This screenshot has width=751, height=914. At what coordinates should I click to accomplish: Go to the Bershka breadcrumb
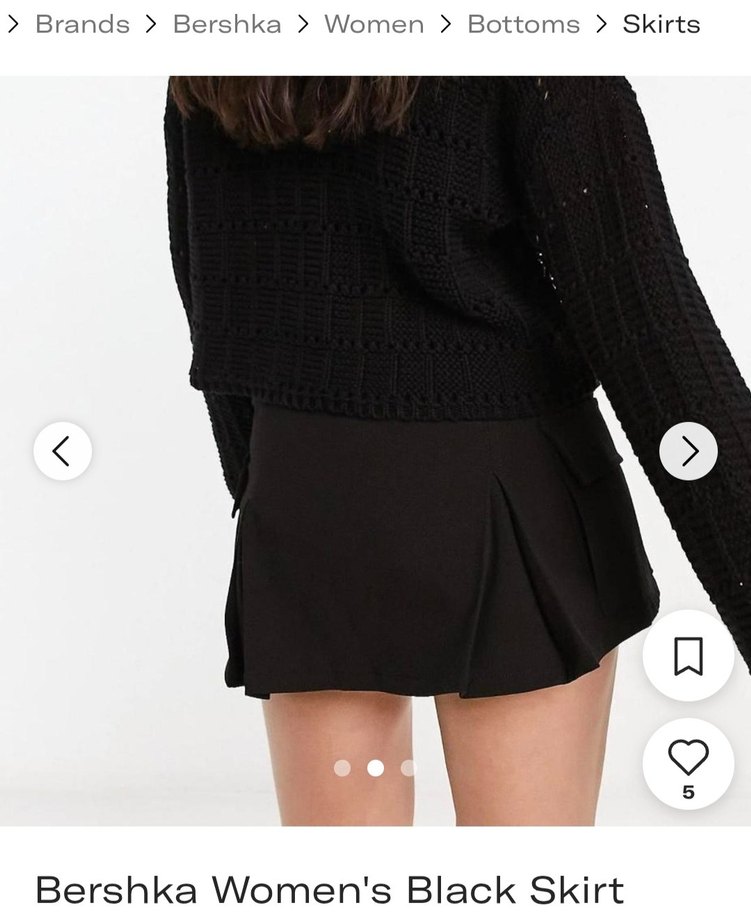(227, 24)
